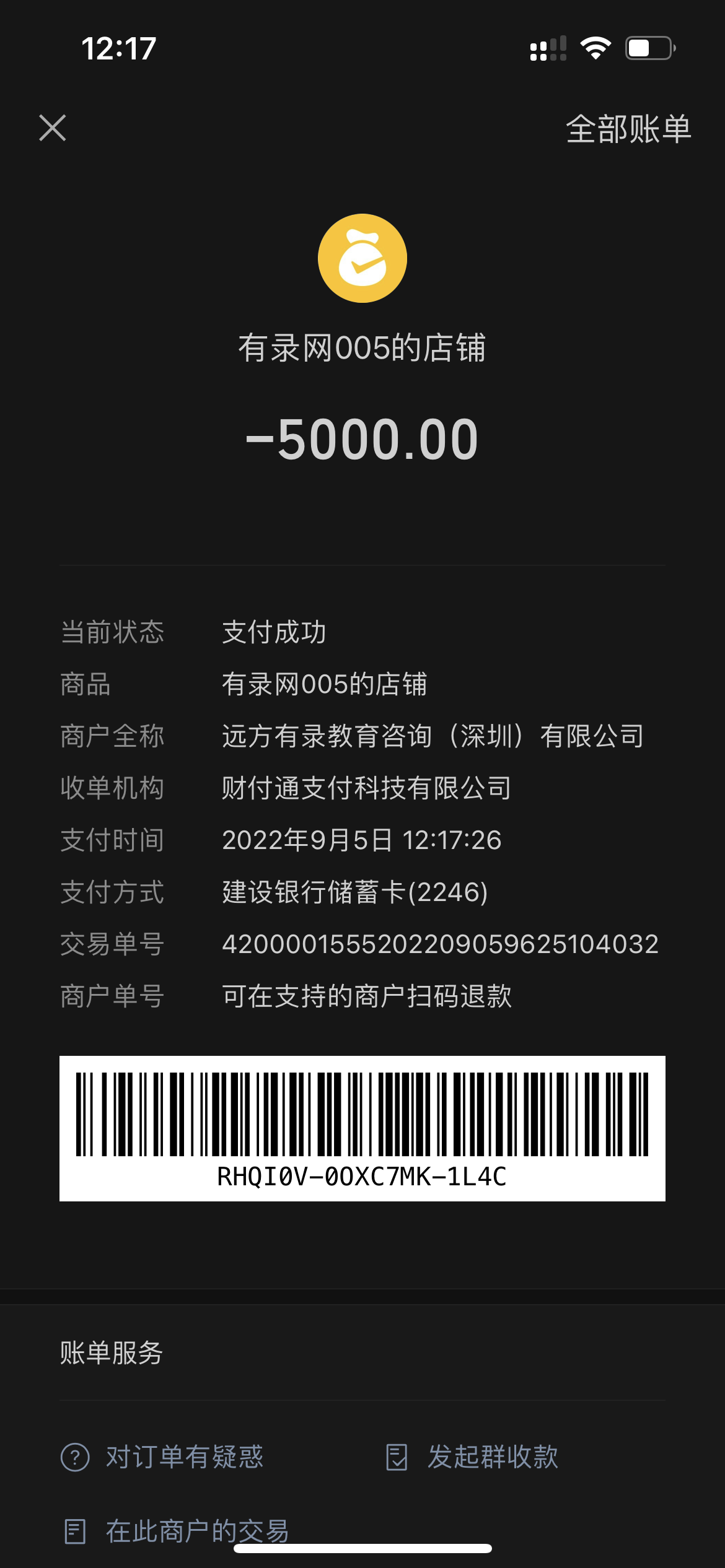This screenshot has width=725, height=1568.
Task: Close the payment detail page
Action: coord(53,128)
